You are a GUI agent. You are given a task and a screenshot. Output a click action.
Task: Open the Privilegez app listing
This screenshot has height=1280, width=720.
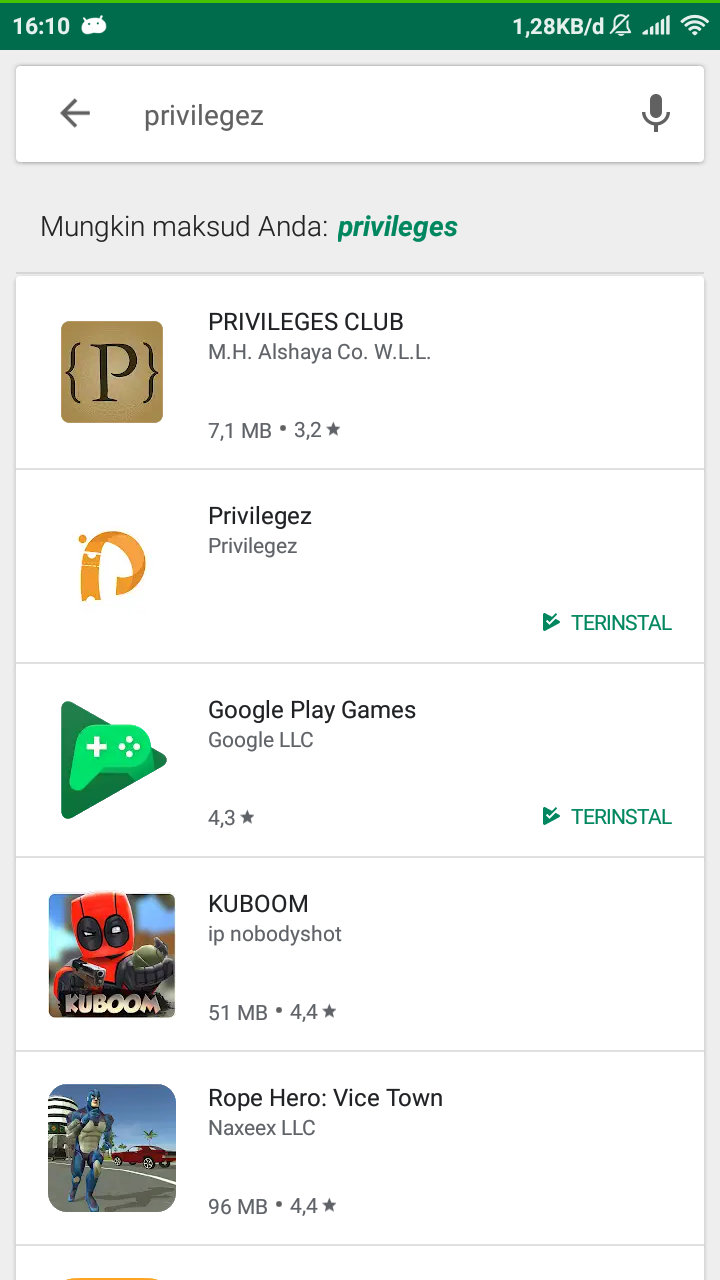pyautogui.click(x=360, y=566)
